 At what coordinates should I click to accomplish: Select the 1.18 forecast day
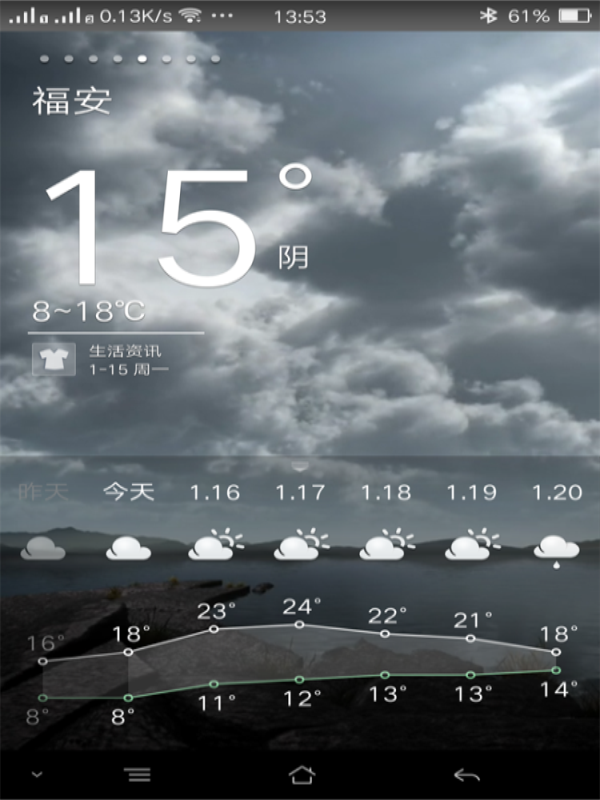(x=386, y=492)
